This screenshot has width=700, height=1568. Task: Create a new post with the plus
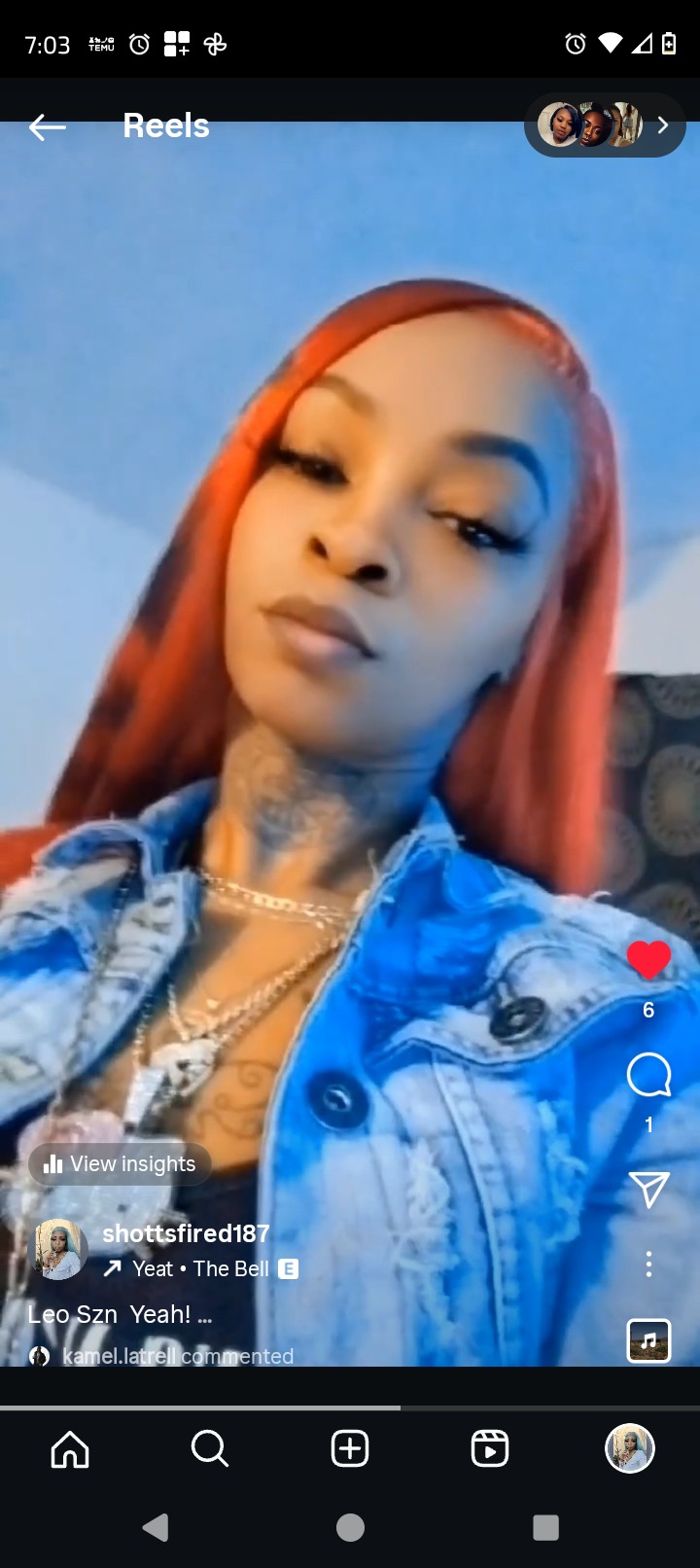350,1449
